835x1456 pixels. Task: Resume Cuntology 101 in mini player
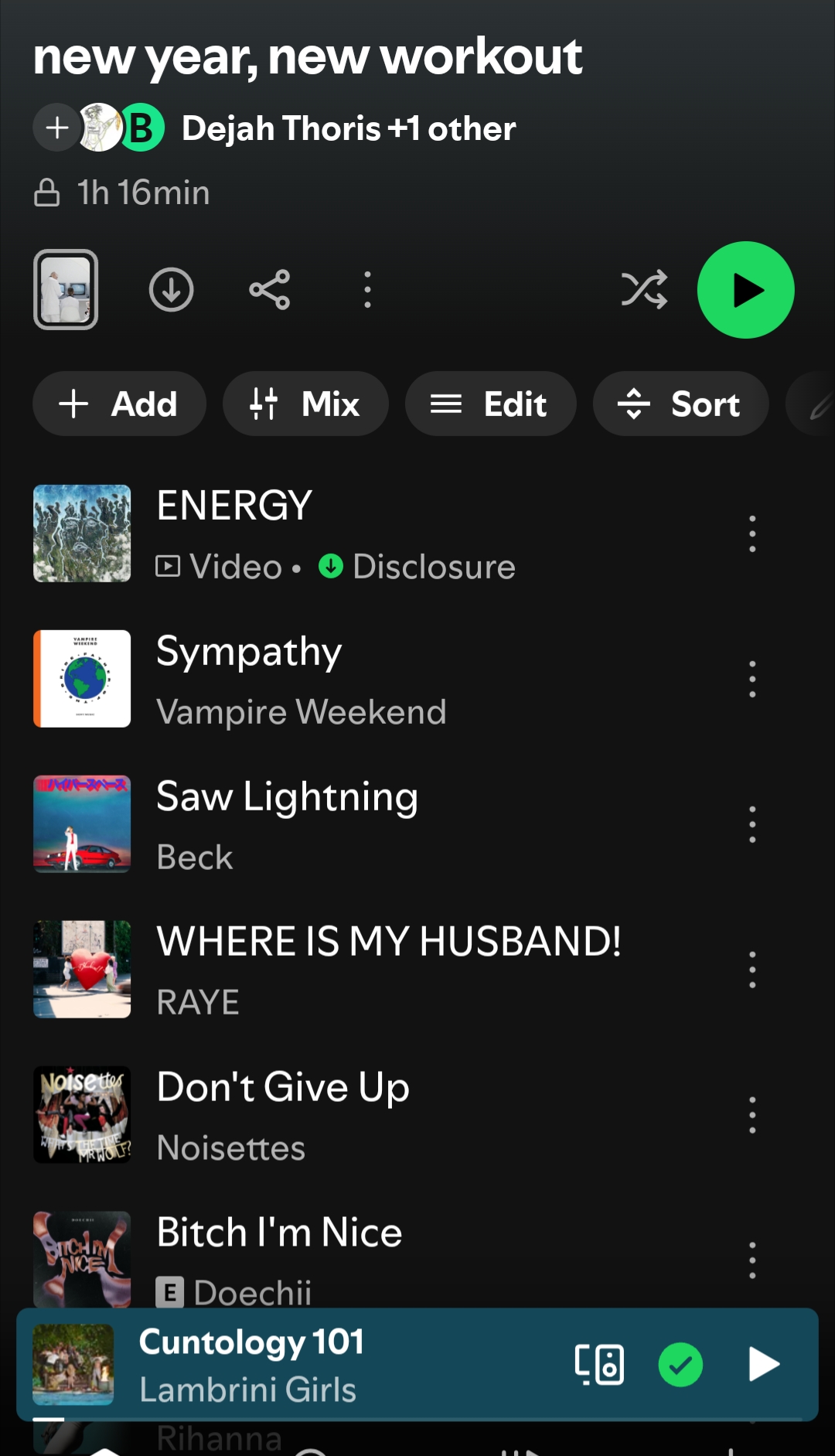763,1365
